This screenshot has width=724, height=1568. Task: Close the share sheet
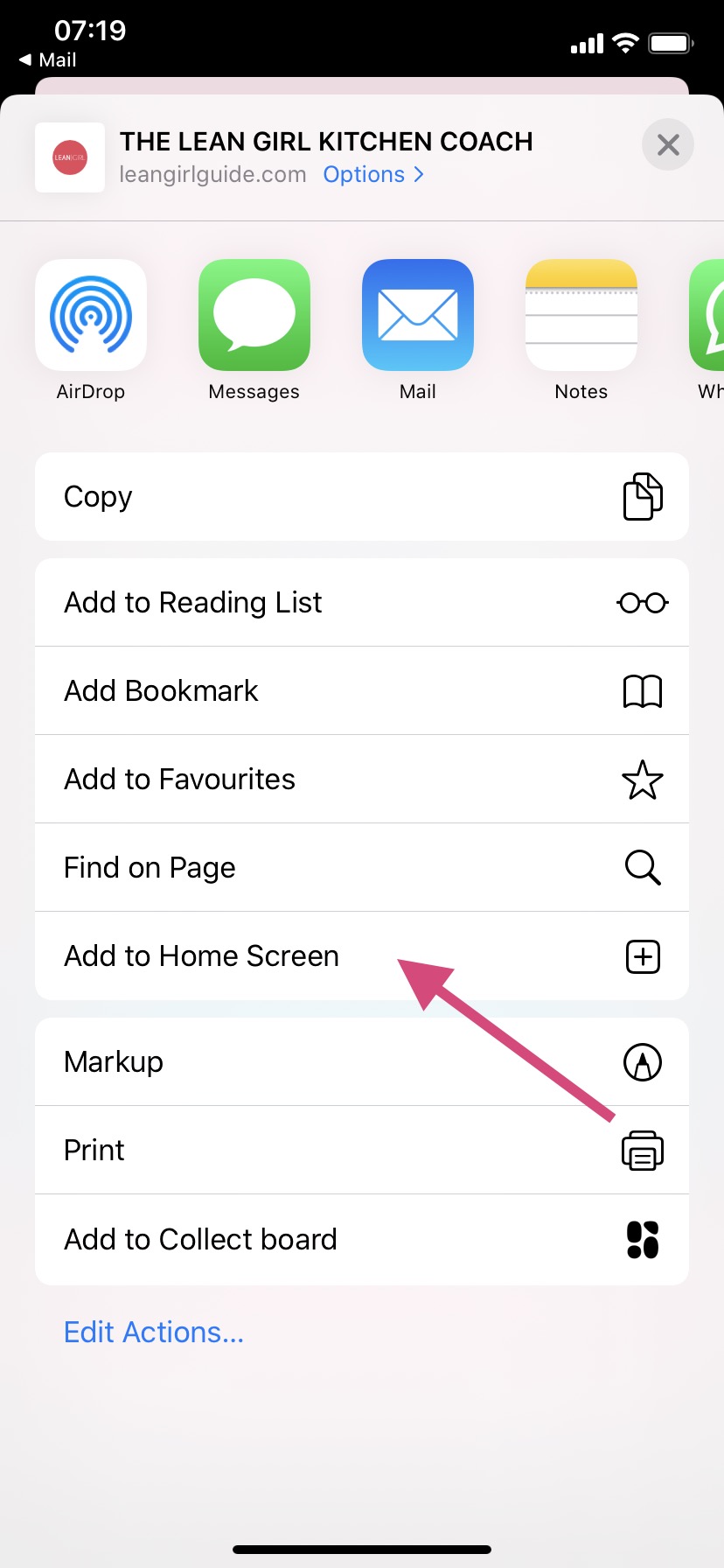(667, 144)
